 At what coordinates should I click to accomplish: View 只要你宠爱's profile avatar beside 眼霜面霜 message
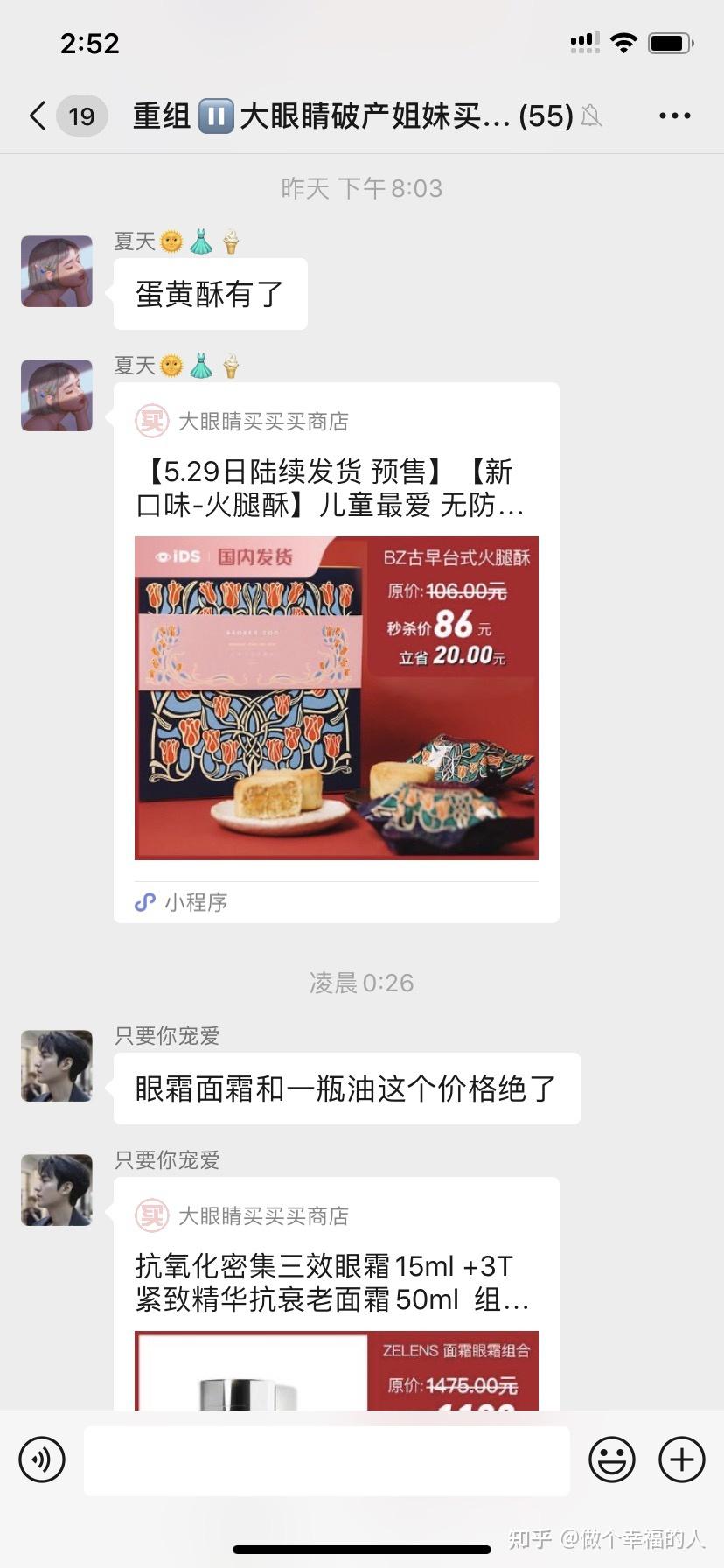click(57, 1066)
